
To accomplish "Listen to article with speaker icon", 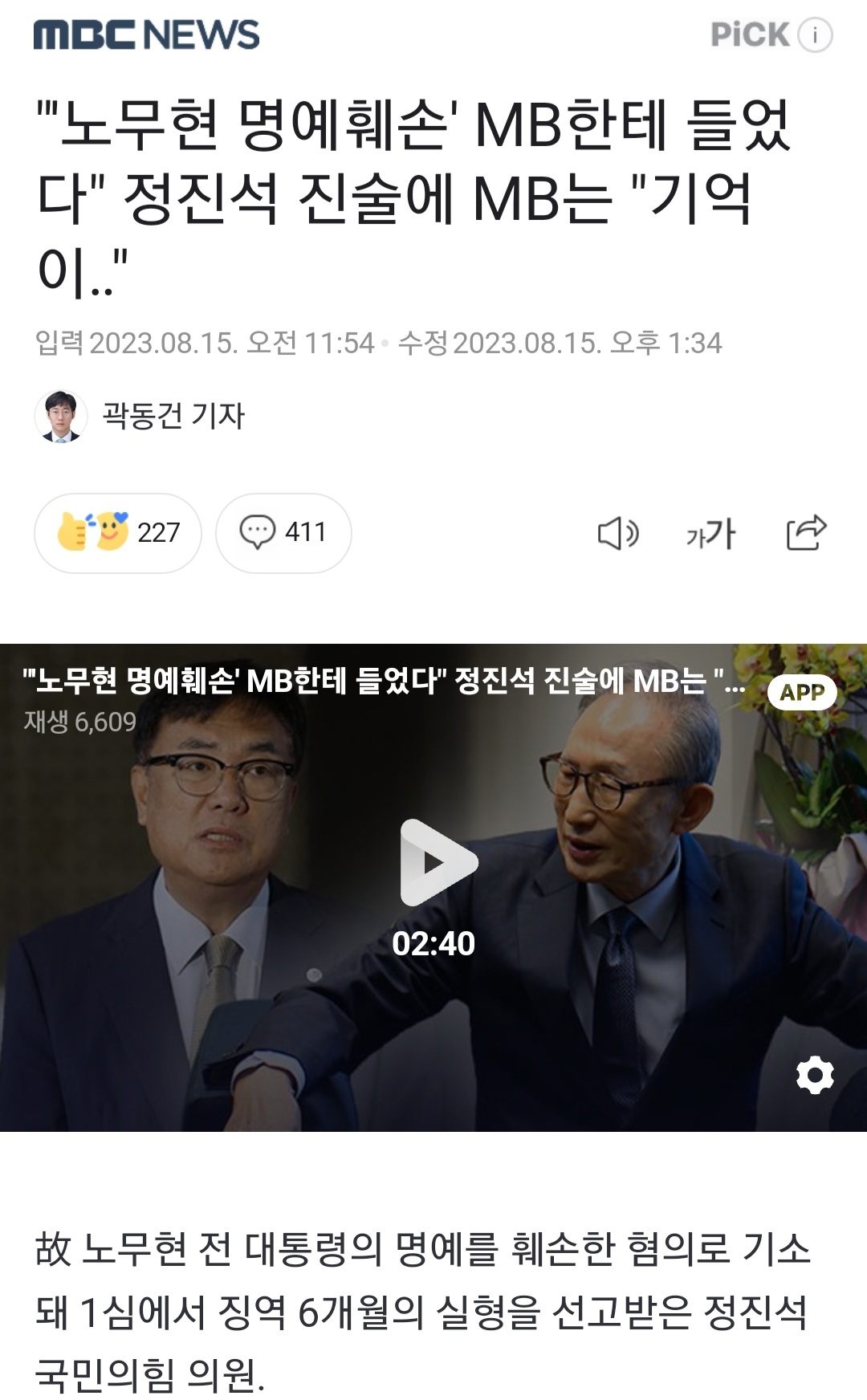I will [617, 533].
